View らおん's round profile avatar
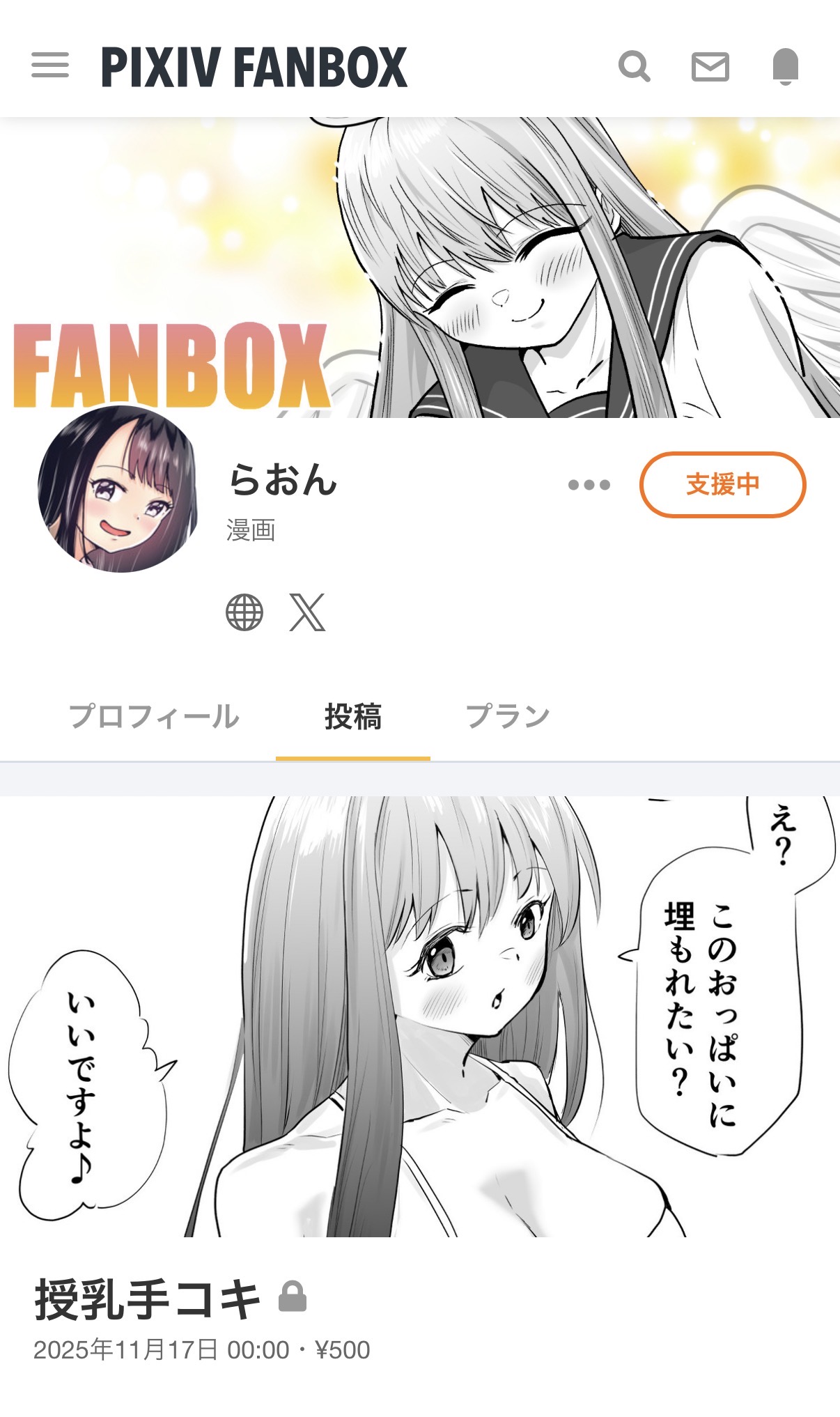The width and height of the screenshot is (840, 1417). coord(118,489)
